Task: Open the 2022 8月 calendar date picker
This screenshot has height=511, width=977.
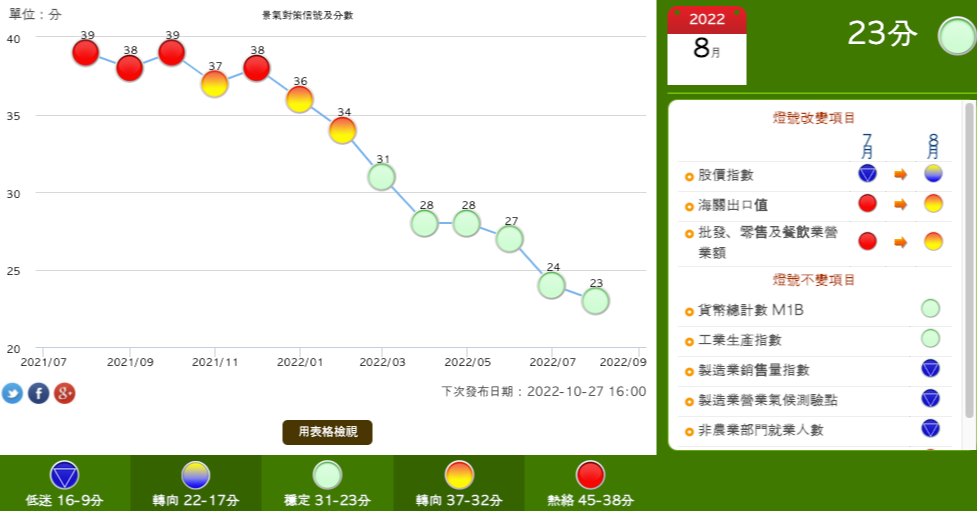Action: point(707,46)
